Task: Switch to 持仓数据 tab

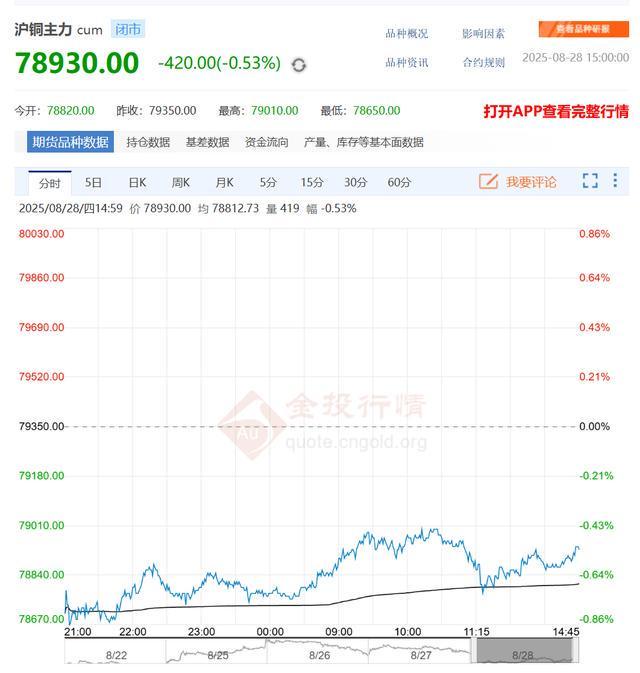Action: 148,142
